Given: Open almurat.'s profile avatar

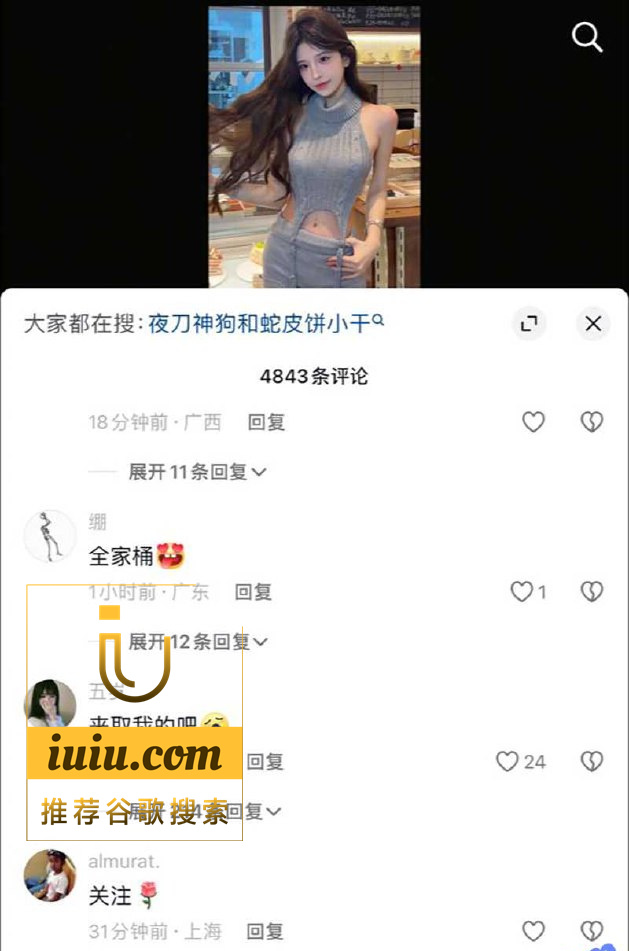Looking at the screenshot, I should [50, 876].
